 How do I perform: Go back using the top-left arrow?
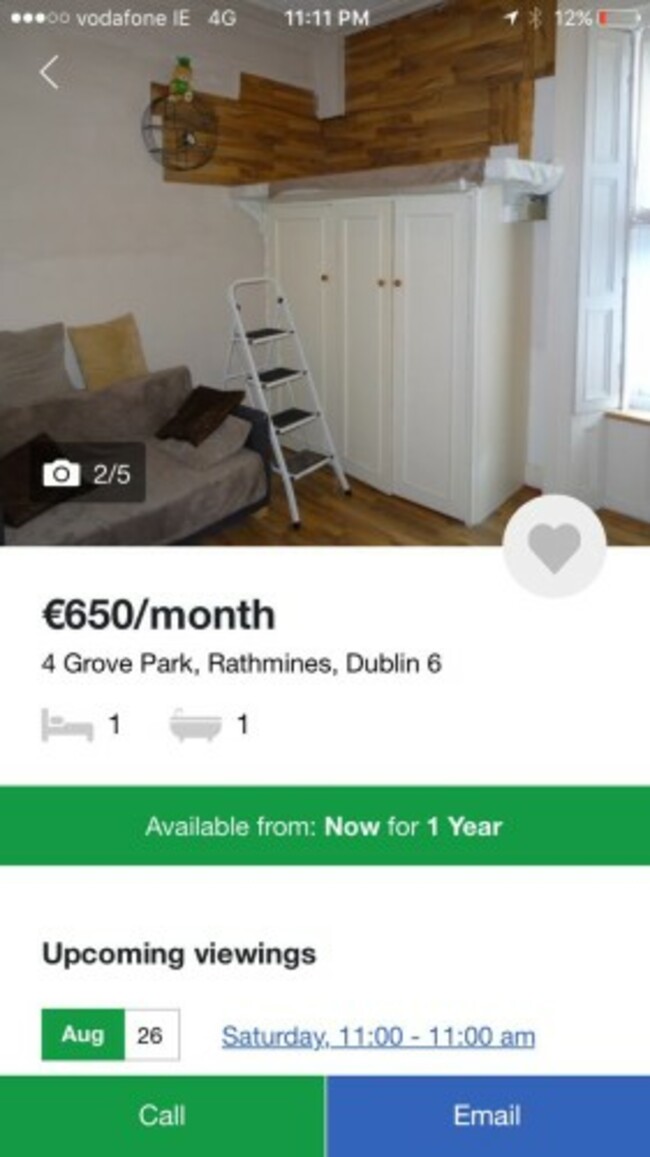point(49,72)
